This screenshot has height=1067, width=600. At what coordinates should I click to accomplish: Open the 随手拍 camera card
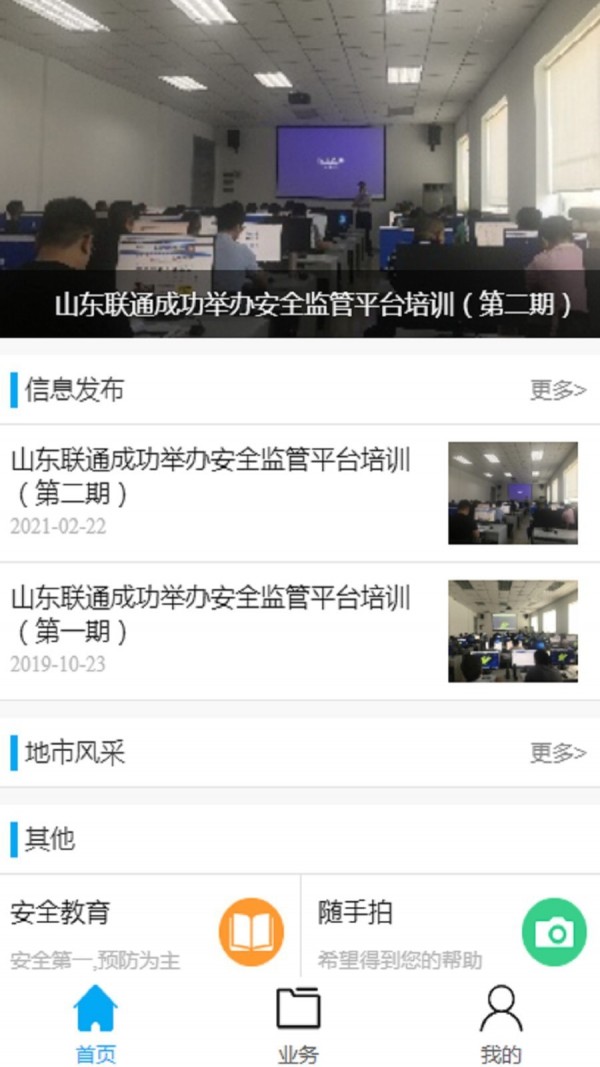(x=450, y=930)
